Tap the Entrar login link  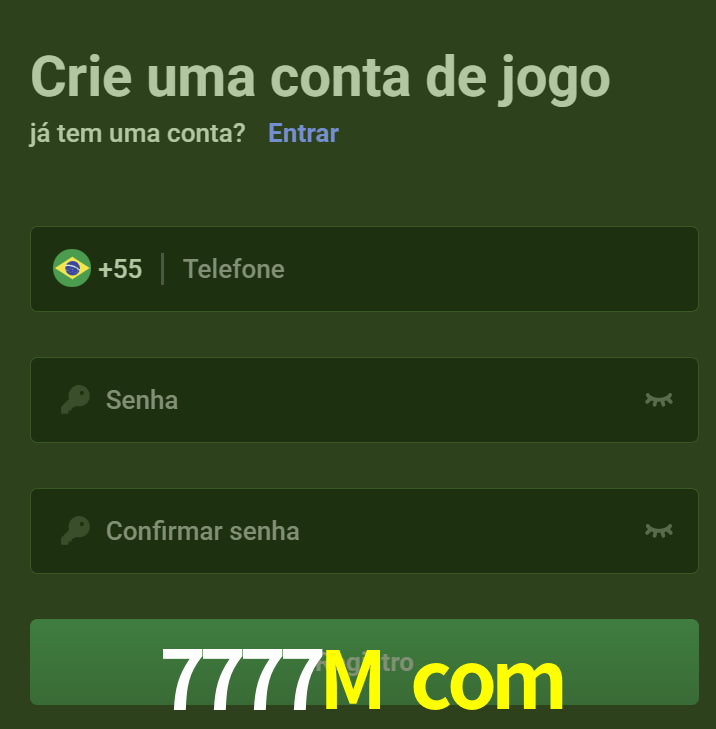(x=303, y=133)
